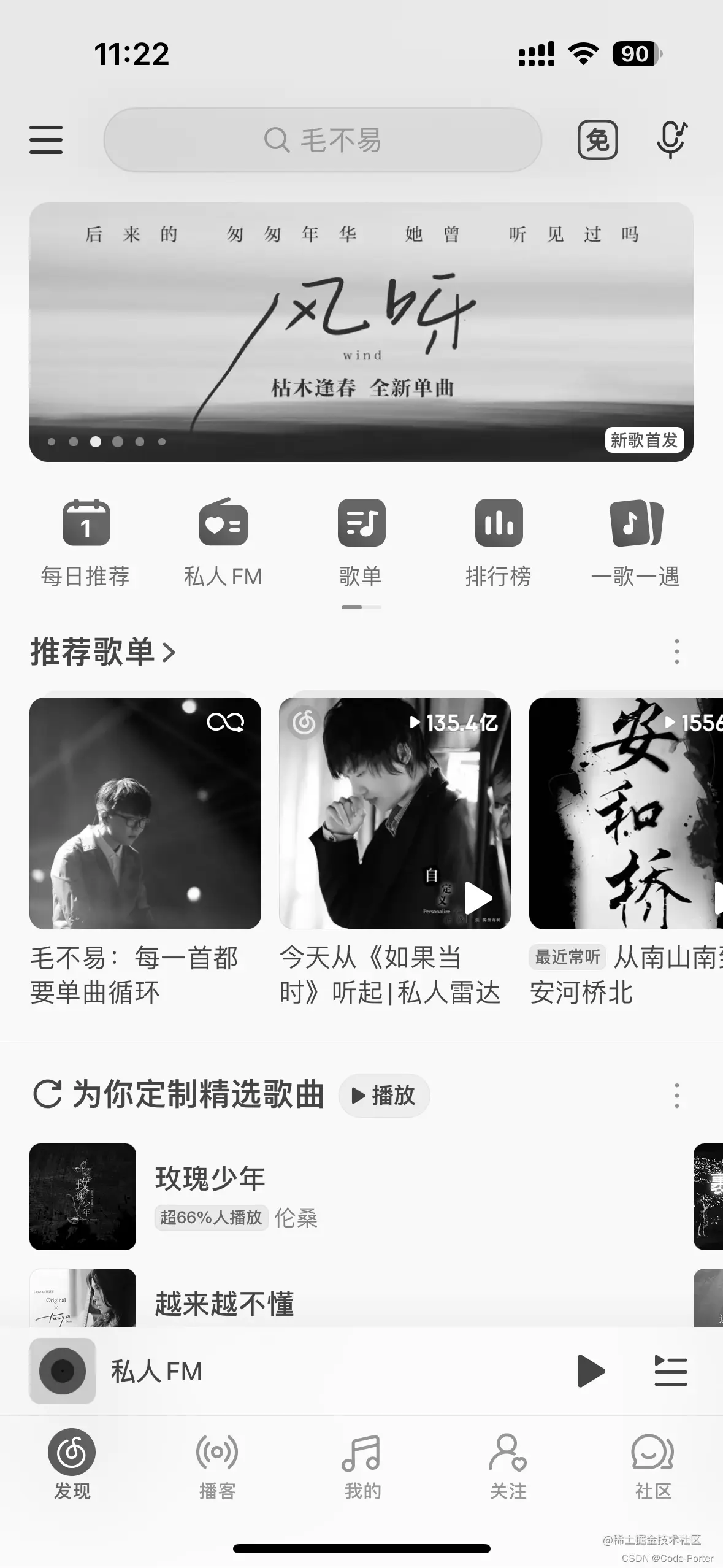This screenshot has height=1568, width=723.
Task: Open the 免 free listening icon
Action: pyautogui.click(x=597, y=140)
